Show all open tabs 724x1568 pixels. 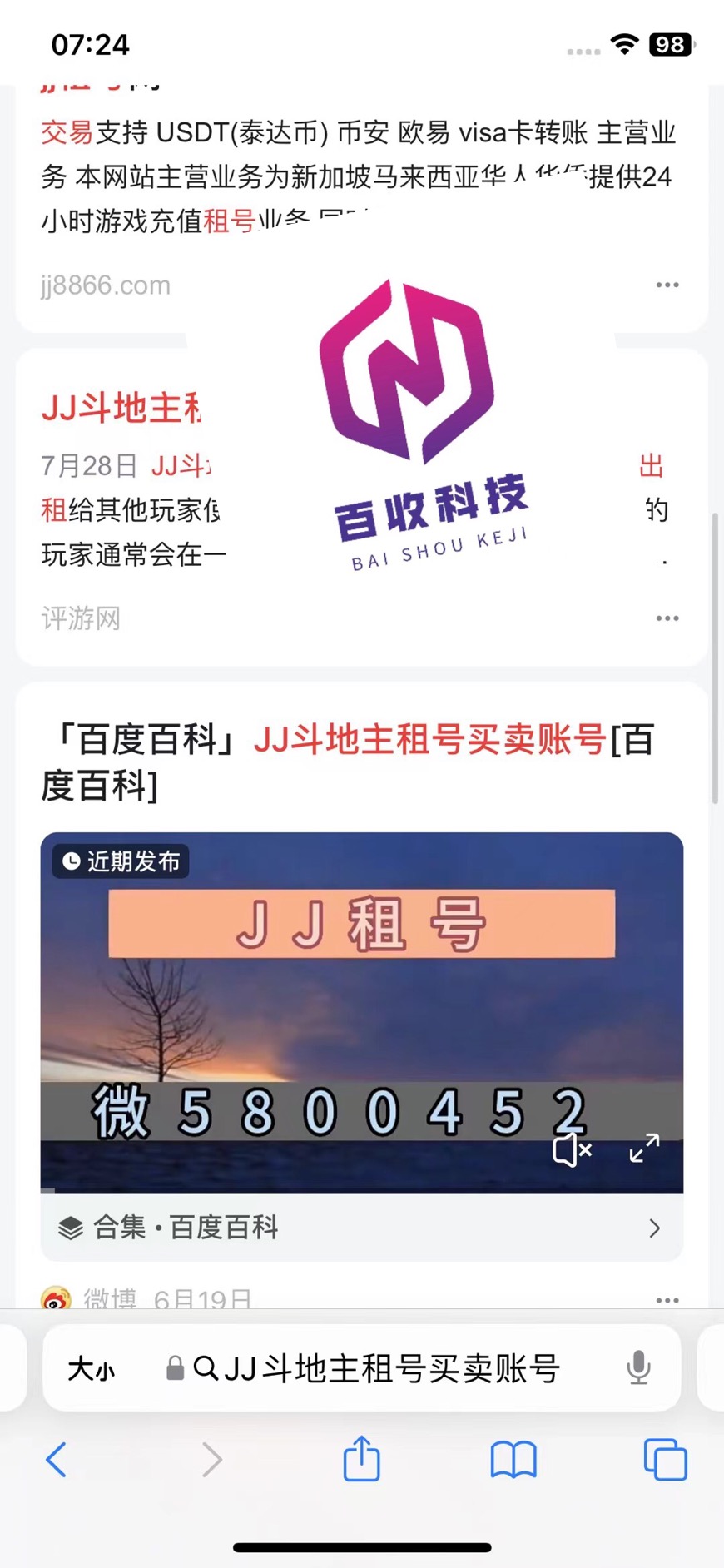tap(665, 1459)
